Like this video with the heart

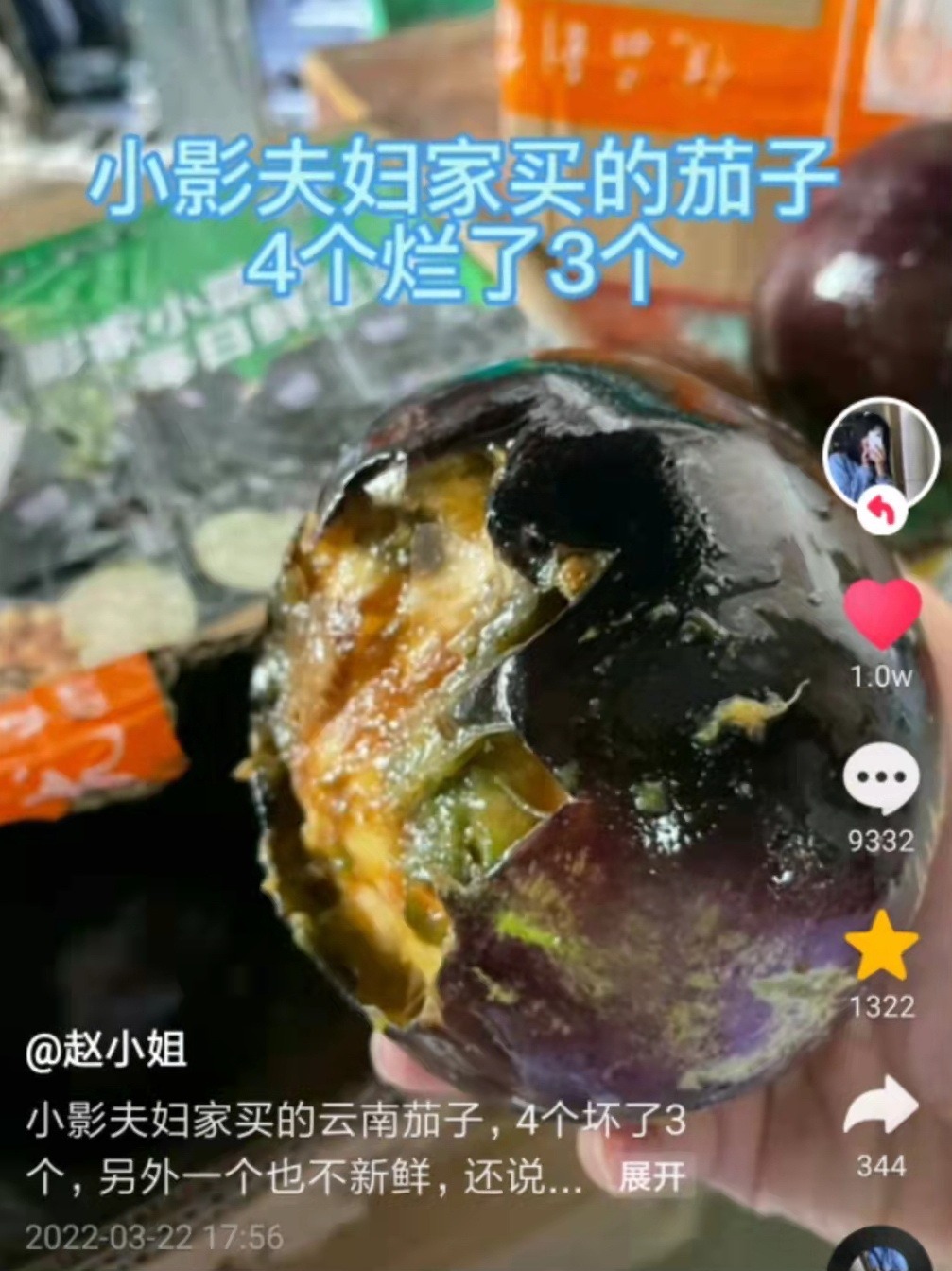pyautogui.click(x=881, y=615)
